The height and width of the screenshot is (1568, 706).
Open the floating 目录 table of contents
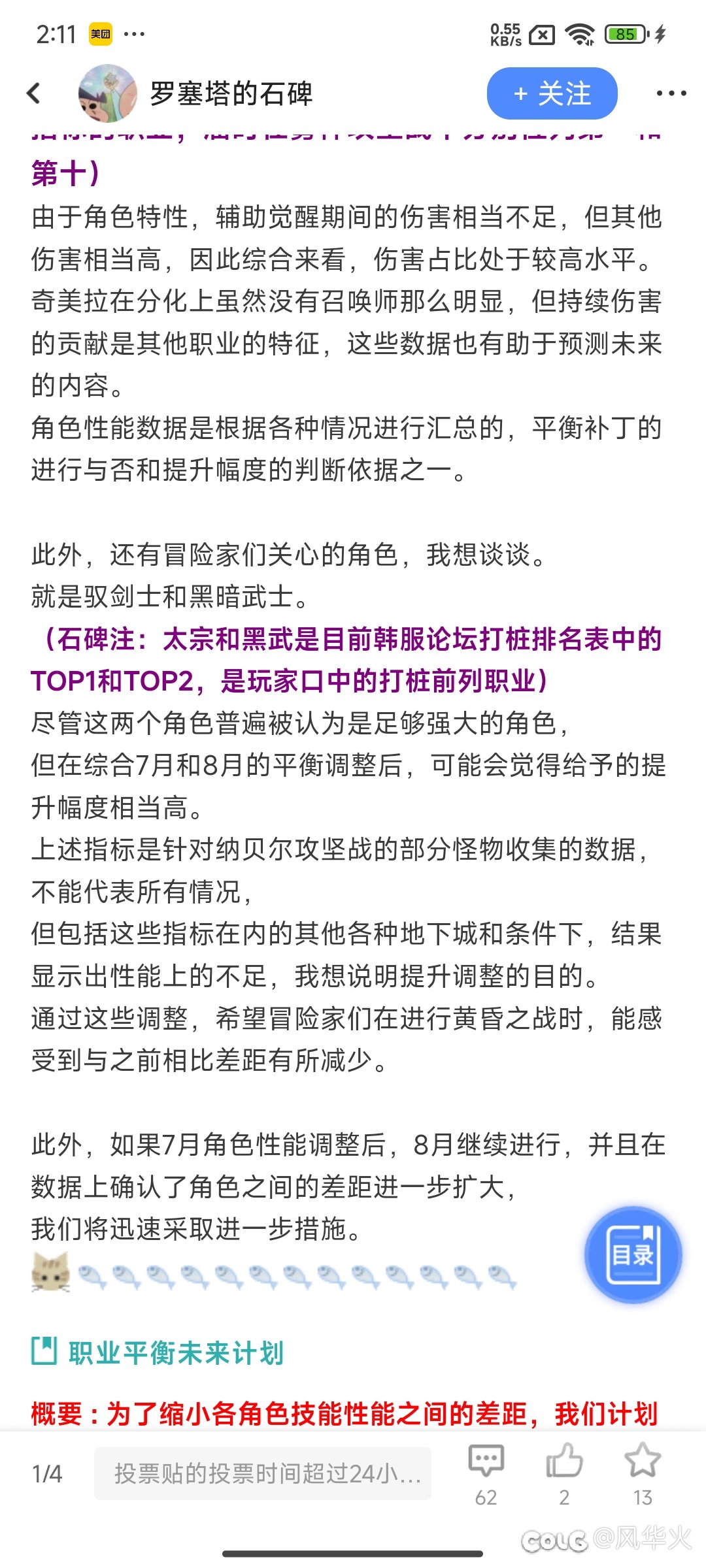tap(633, 1254)
